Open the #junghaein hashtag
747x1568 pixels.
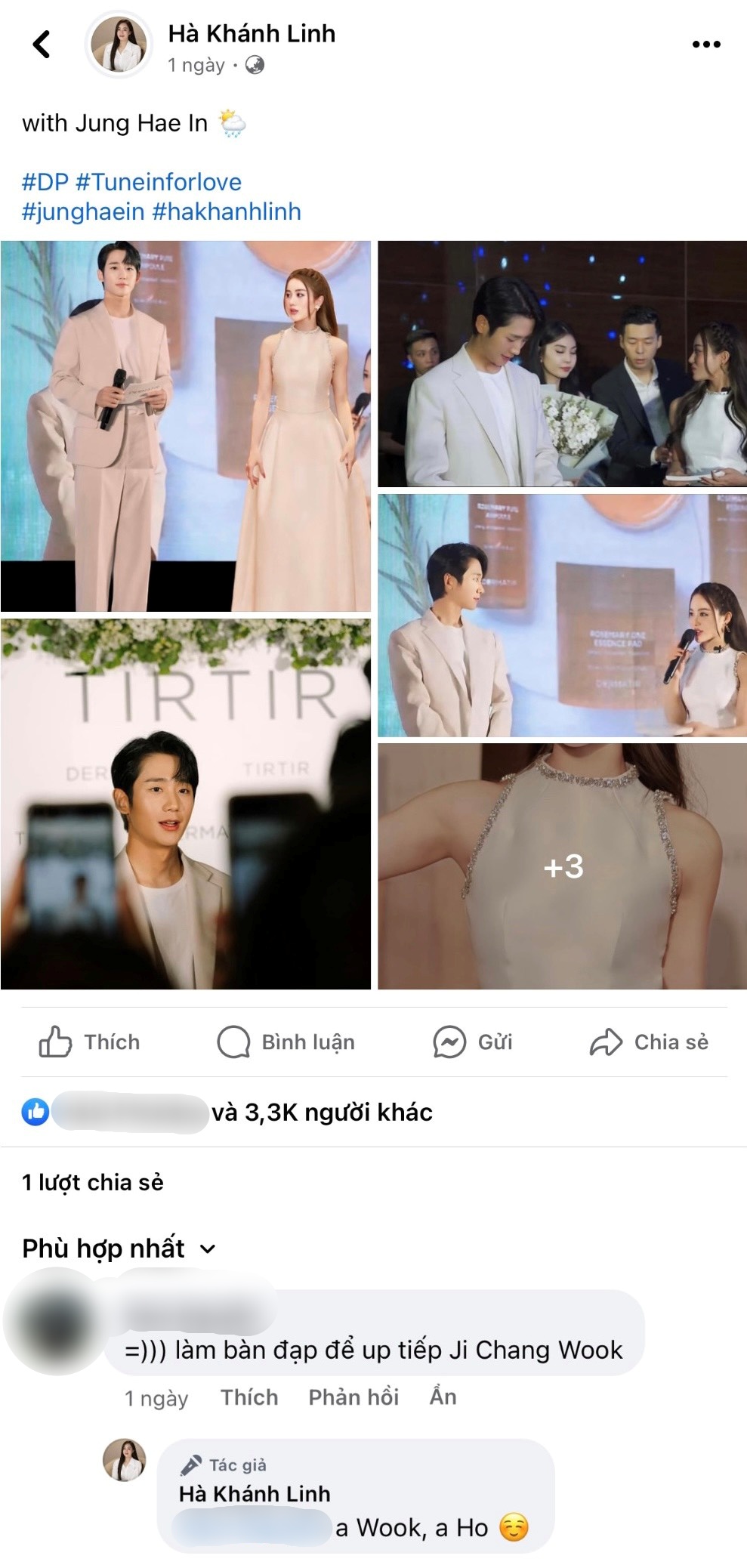coord(83,211)
